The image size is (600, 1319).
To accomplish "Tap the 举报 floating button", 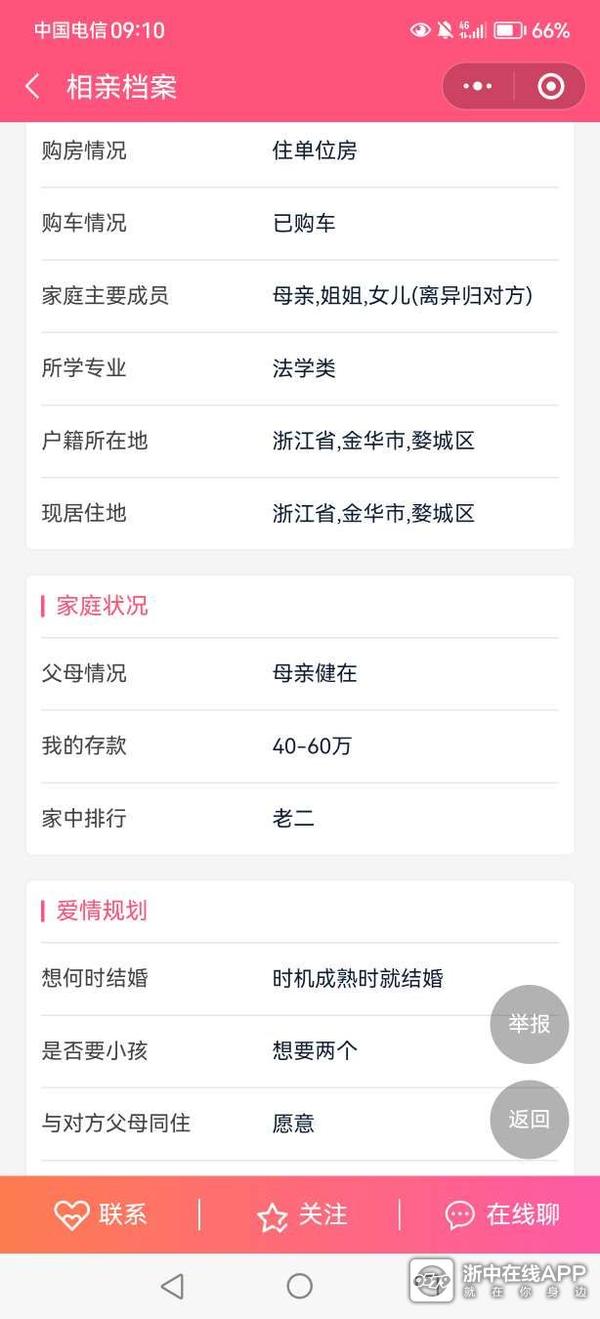I will pyautogui.click(x=529, y=1024).
